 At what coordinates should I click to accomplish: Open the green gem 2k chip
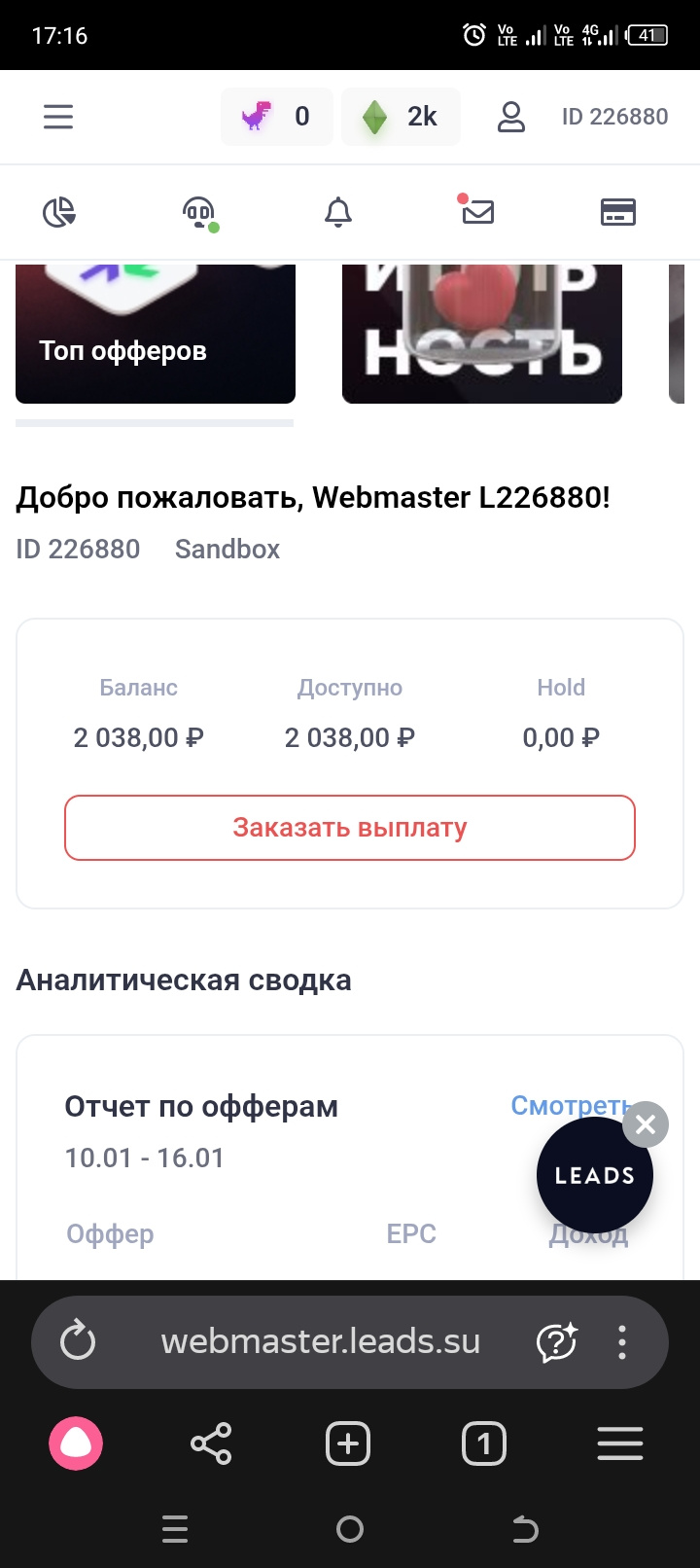click(x=401, y=117)
